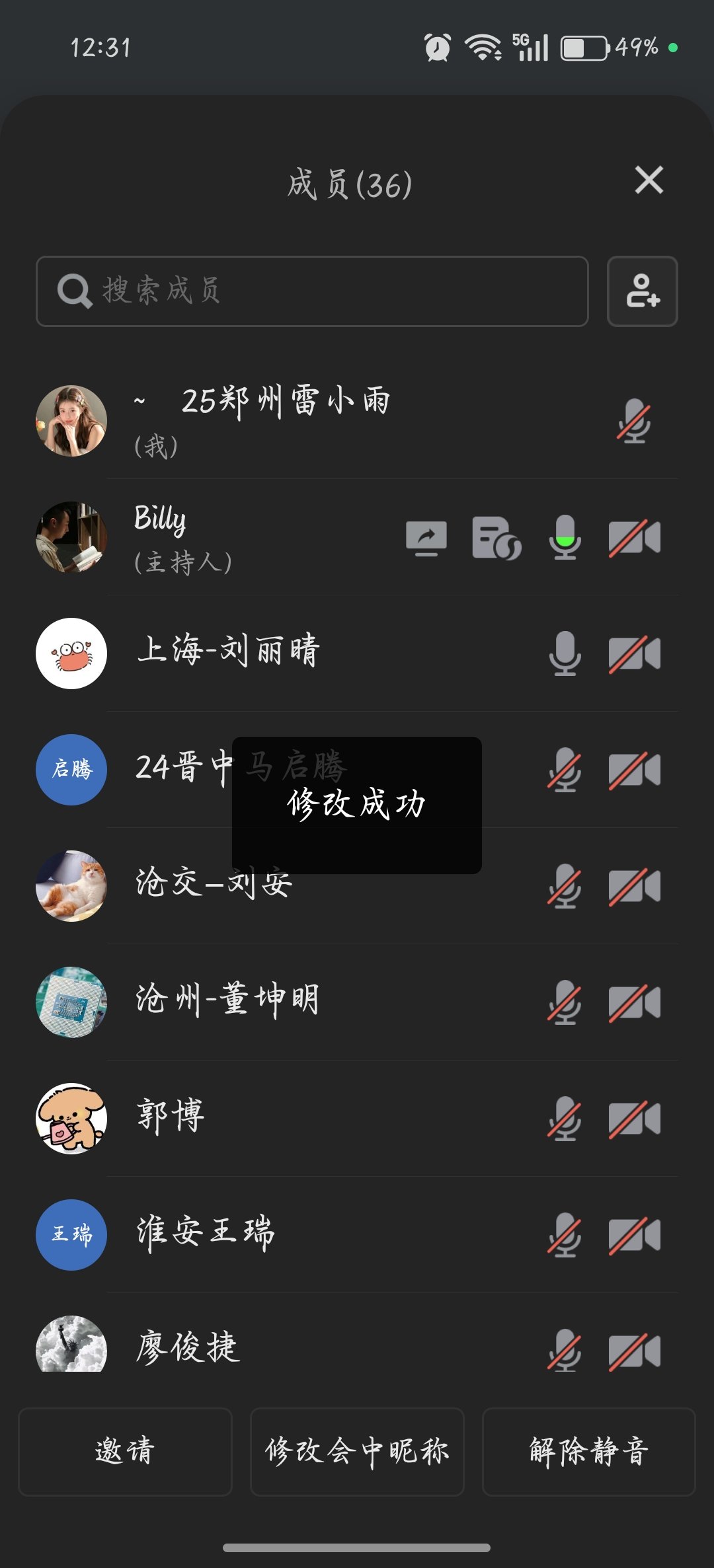Click 上海-刘丽晴's camera-off icon
The image size is (714, 1568).
(x=633, y=654)
